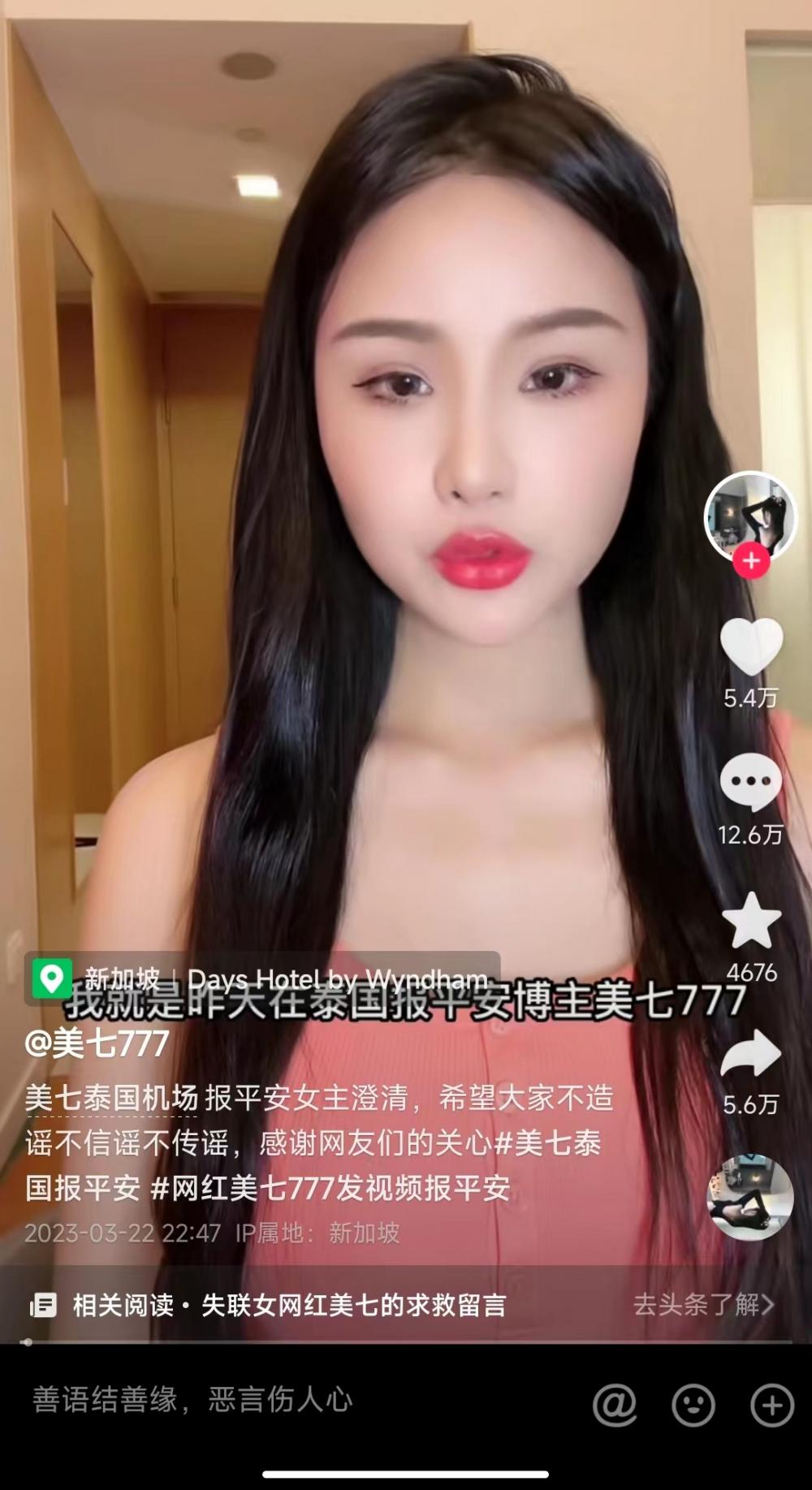Share this video
812x1490 pixels.
(x=751, y=1054)
